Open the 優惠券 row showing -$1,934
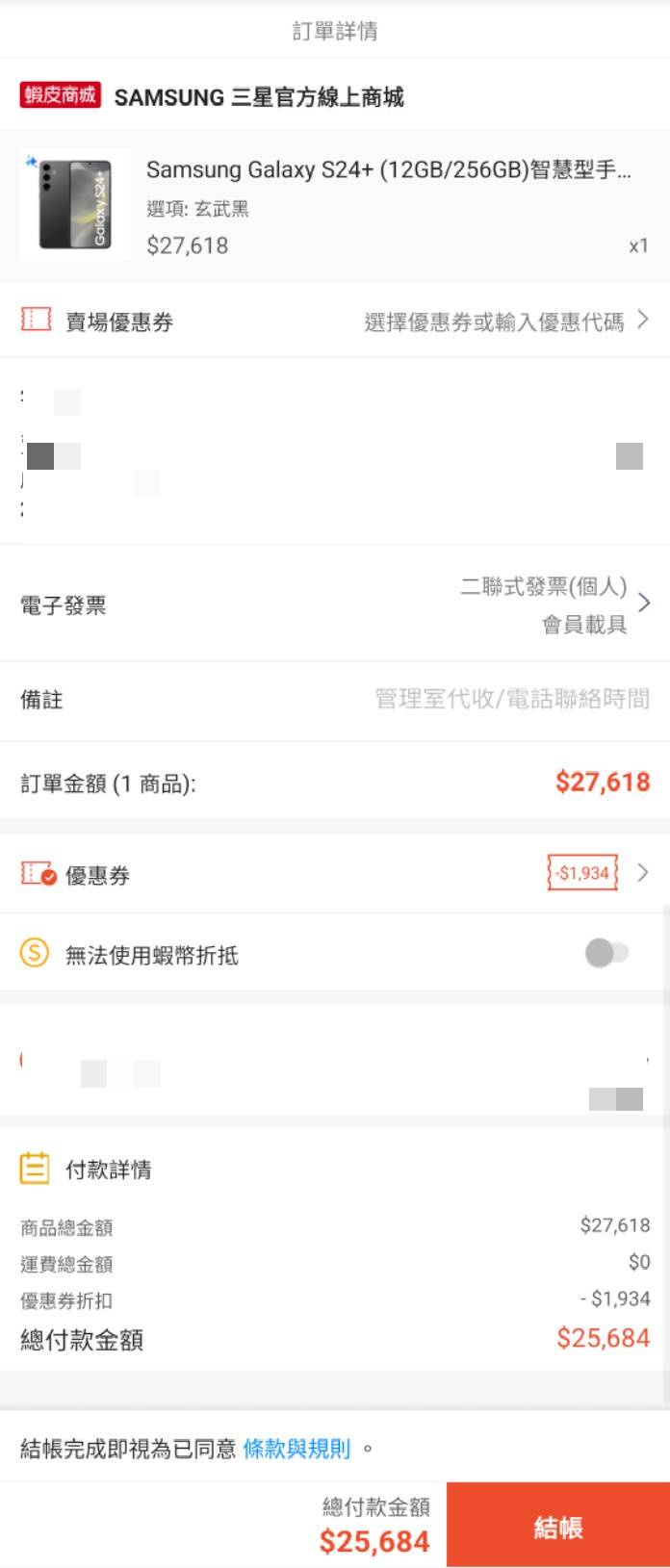 coord(335,874)
